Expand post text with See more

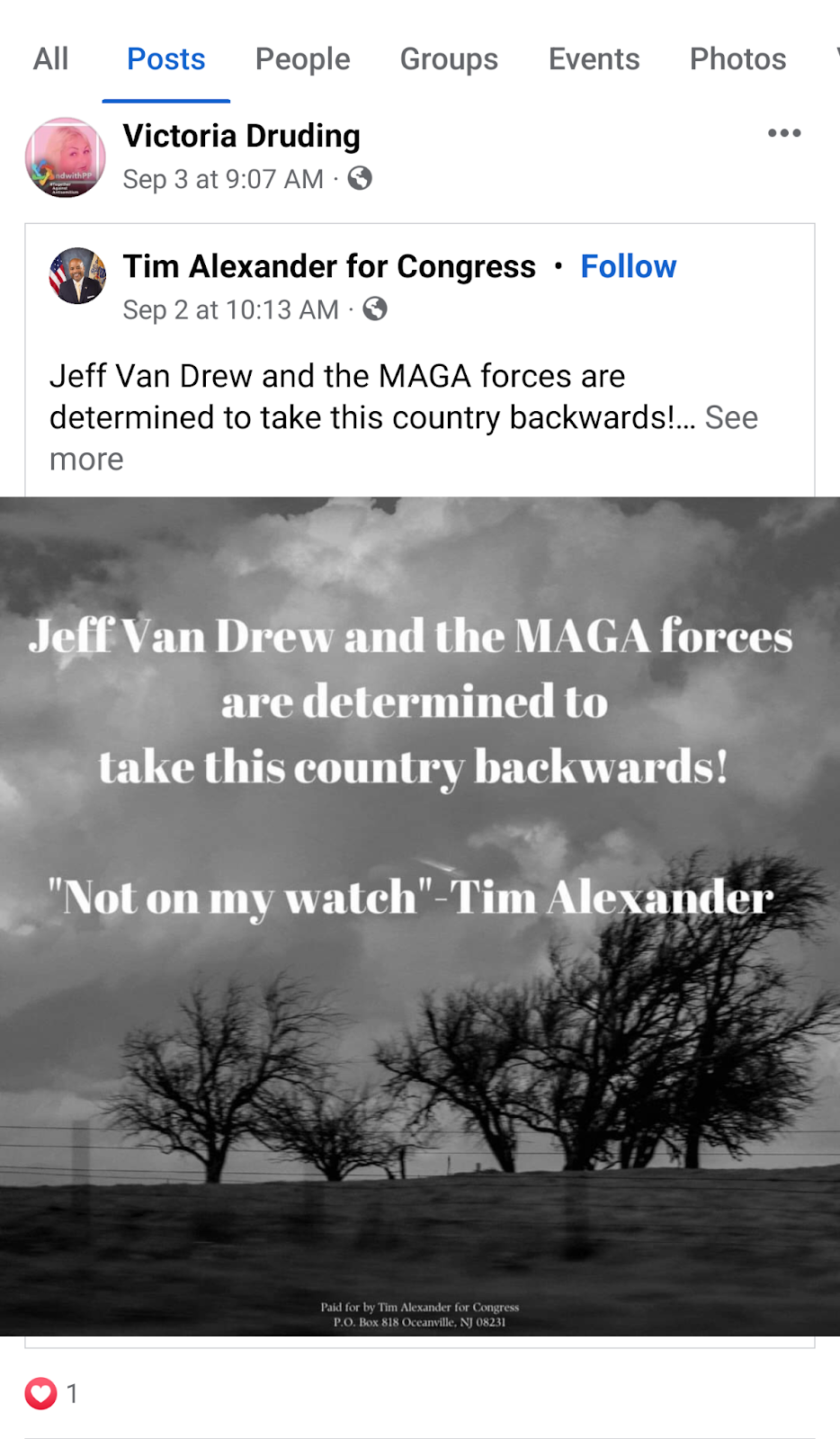tap(730, 418)
